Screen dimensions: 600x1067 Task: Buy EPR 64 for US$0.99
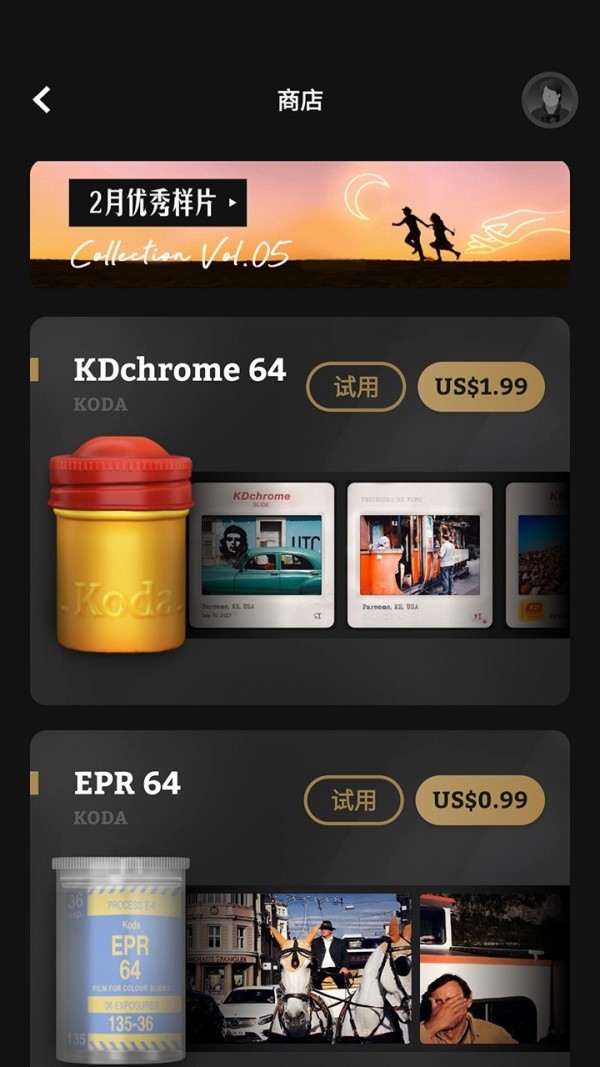pyautogui.click(x=480, y=800)
